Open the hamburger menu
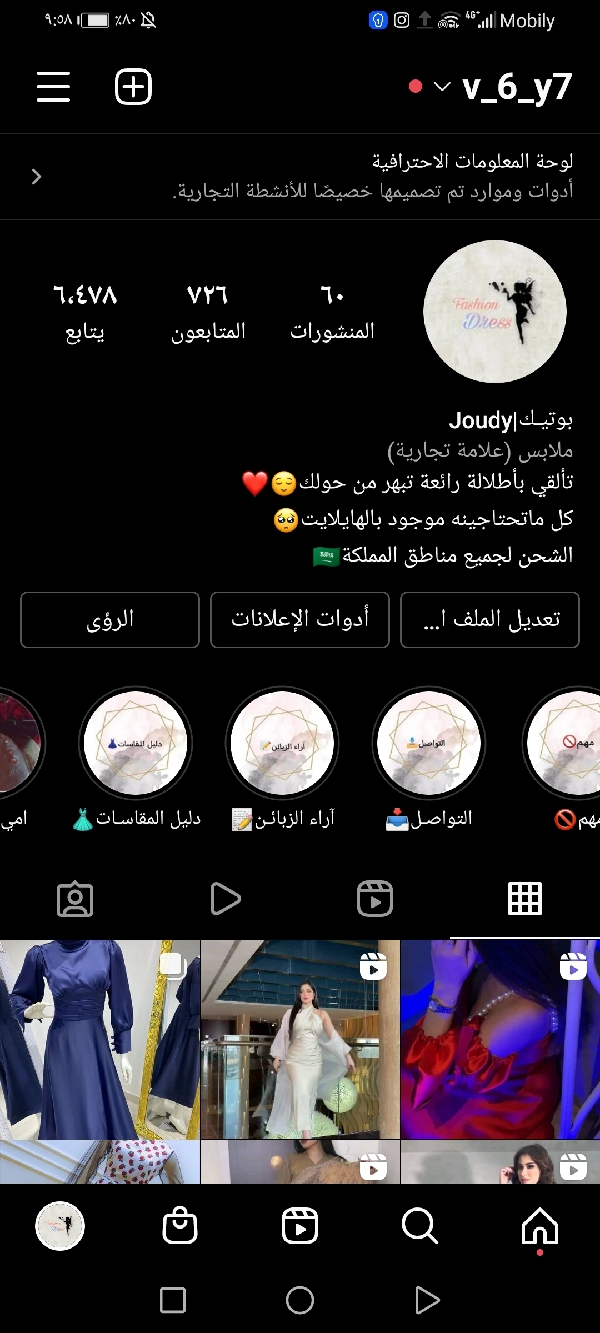 point(54,87)
